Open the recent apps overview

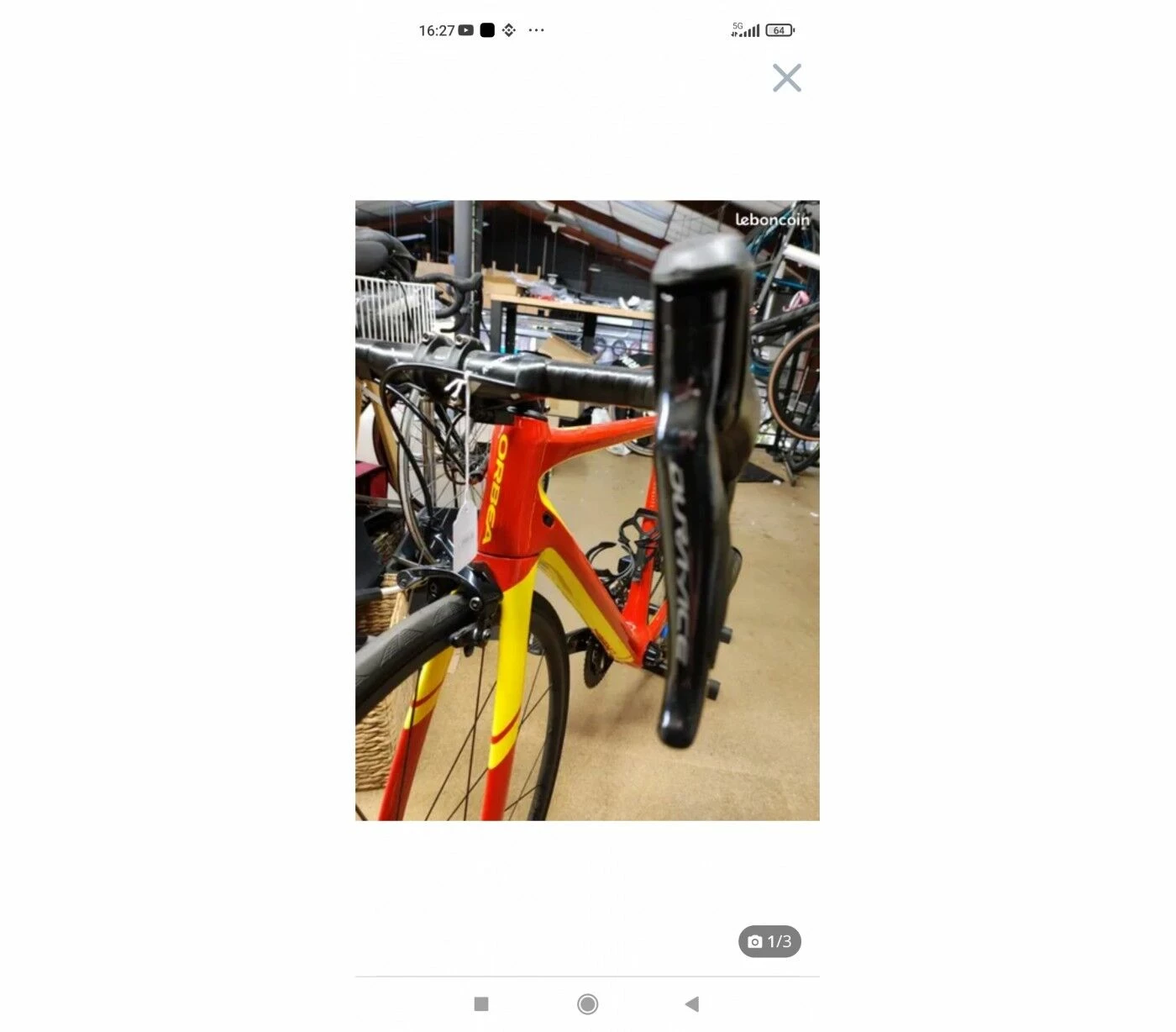click(481, 1003)
